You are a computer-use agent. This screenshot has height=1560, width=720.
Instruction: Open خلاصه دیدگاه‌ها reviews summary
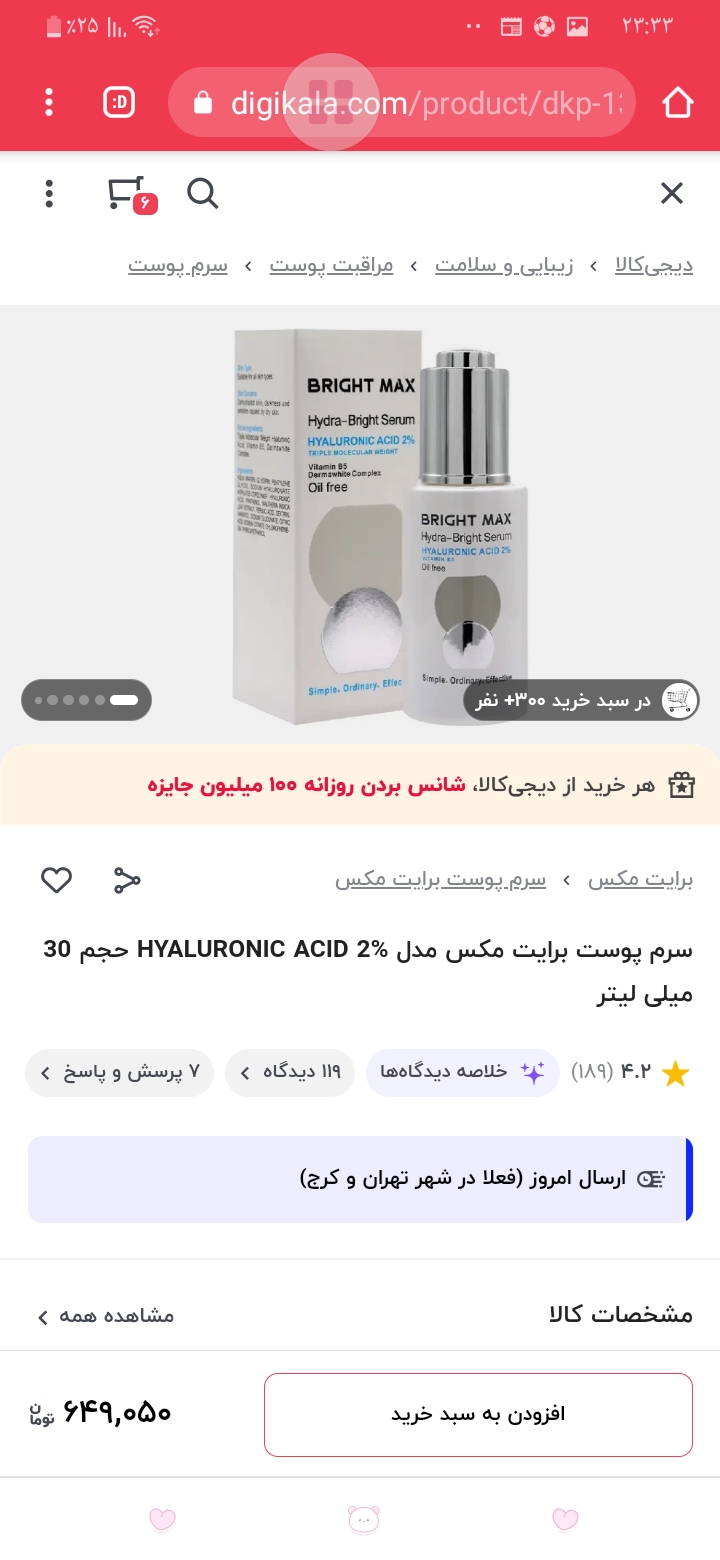(x=462, y=1072)
